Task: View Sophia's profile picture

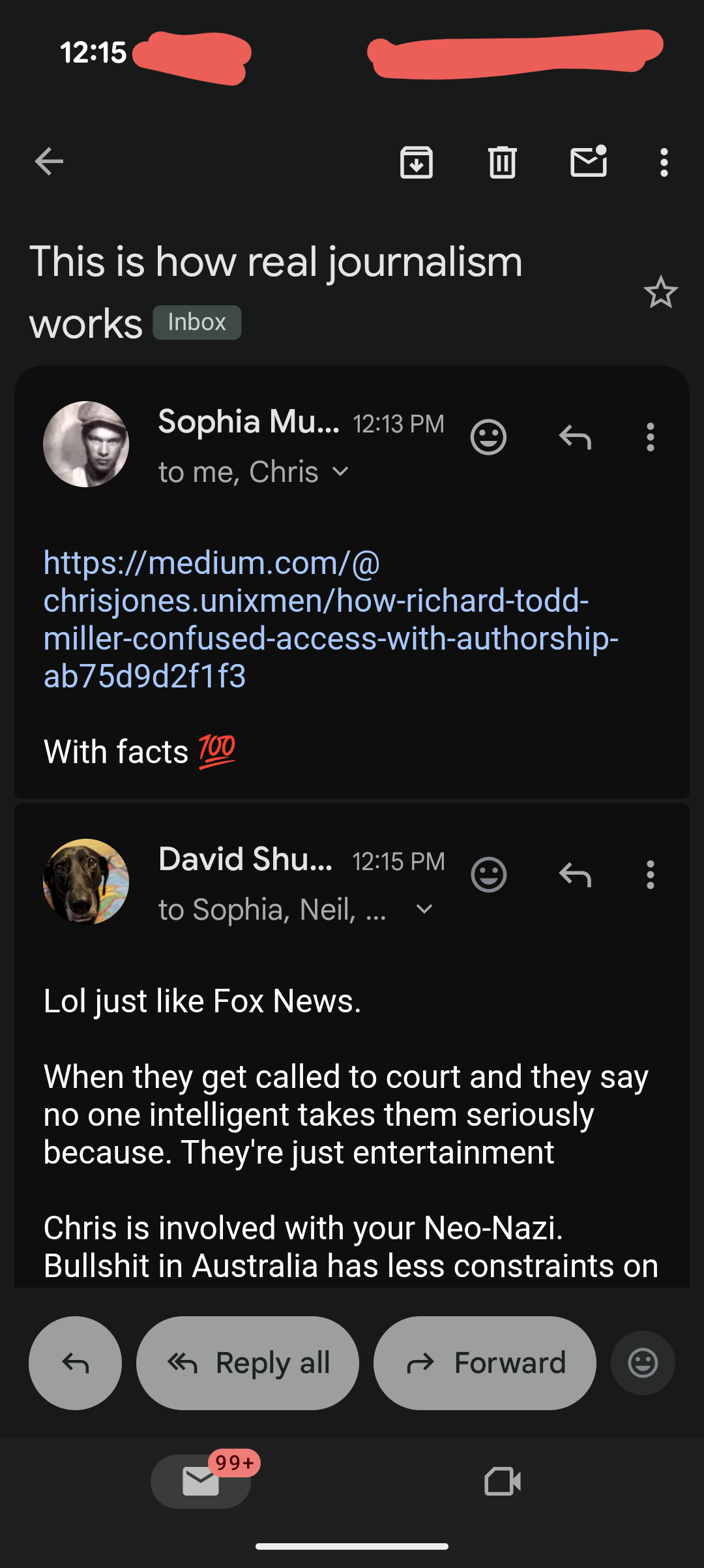Action: click(x=86, y=444)
